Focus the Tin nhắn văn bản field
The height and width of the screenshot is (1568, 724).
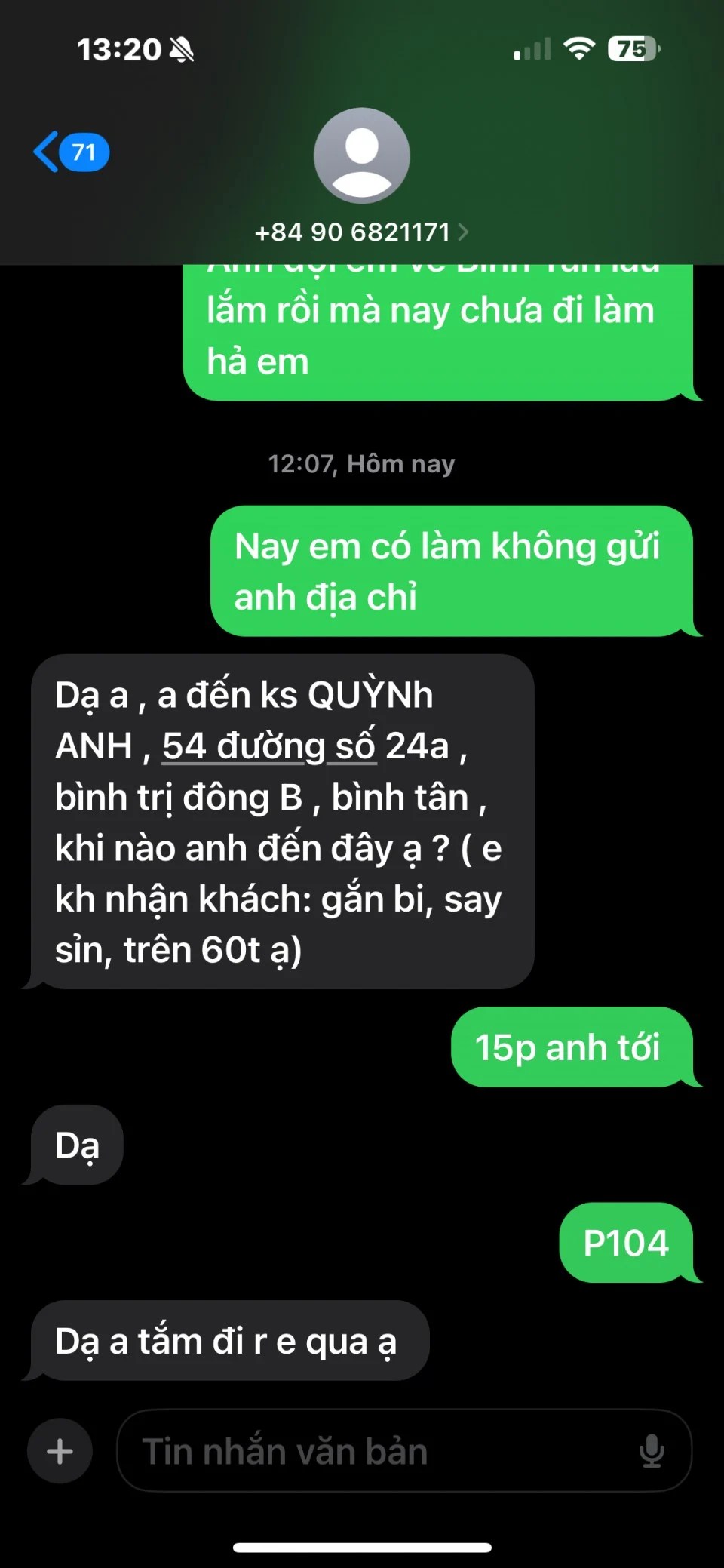(377, 1451)
